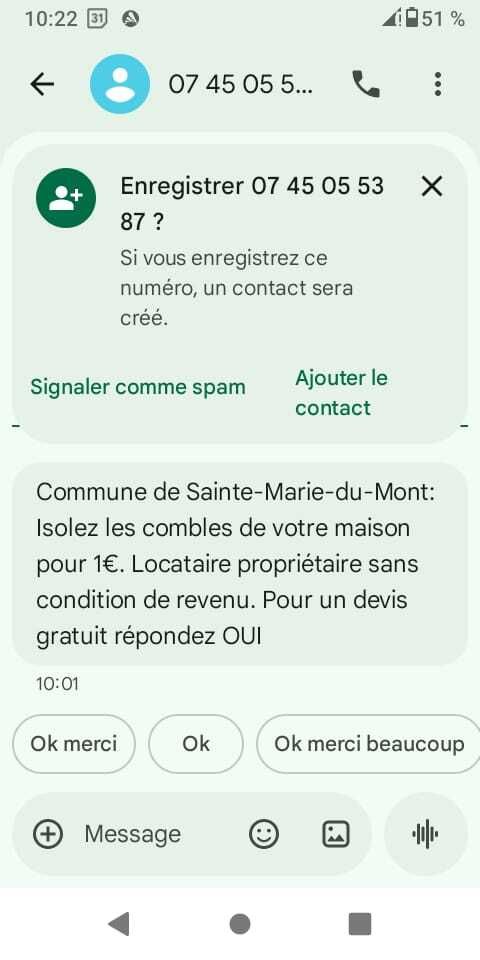Select Ajouter le contact

[342, 392]
